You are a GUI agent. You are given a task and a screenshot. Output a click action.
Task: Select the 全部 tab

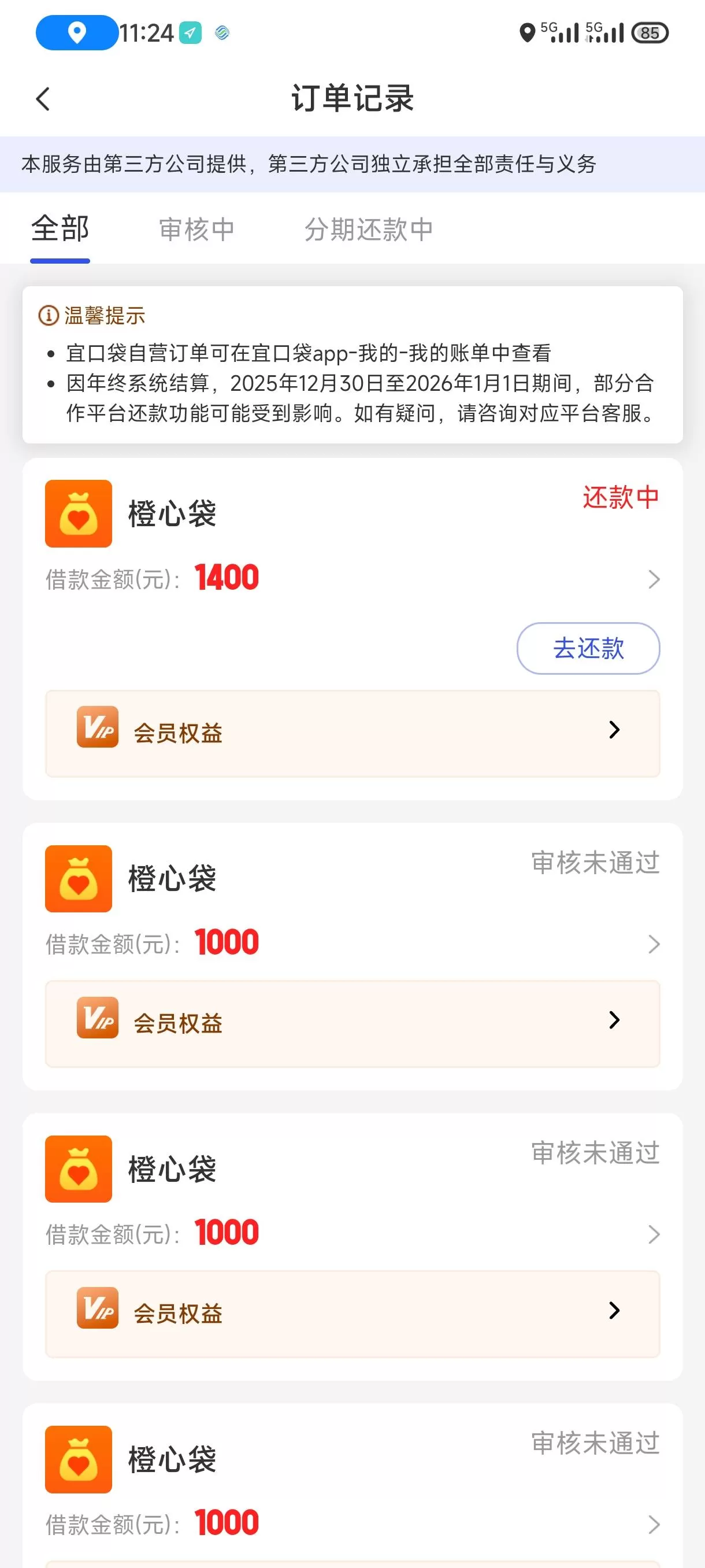[x=59, y=230]
